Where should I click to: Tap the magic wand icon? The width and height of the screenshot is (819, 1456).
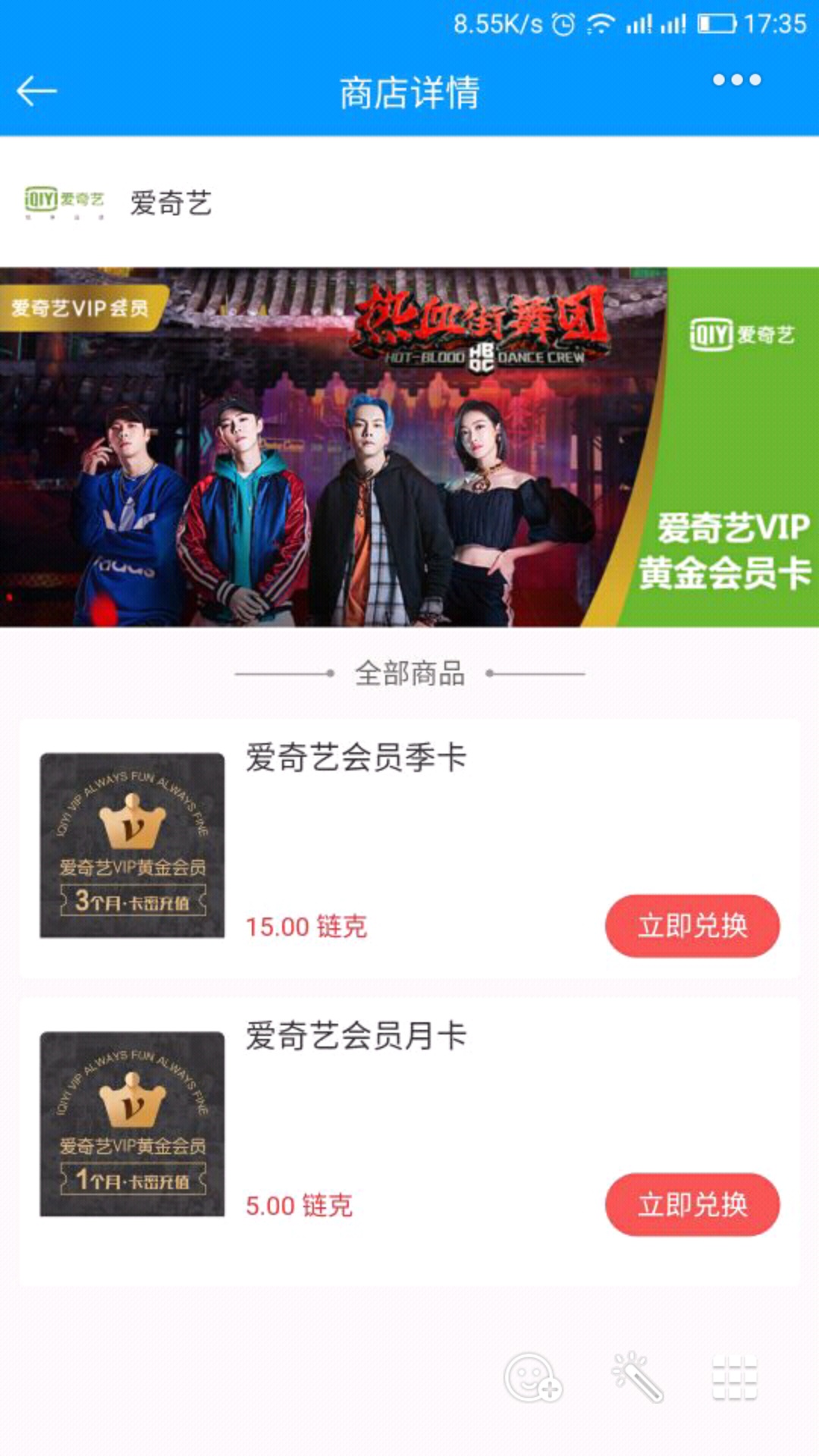tap(637, 1377)
